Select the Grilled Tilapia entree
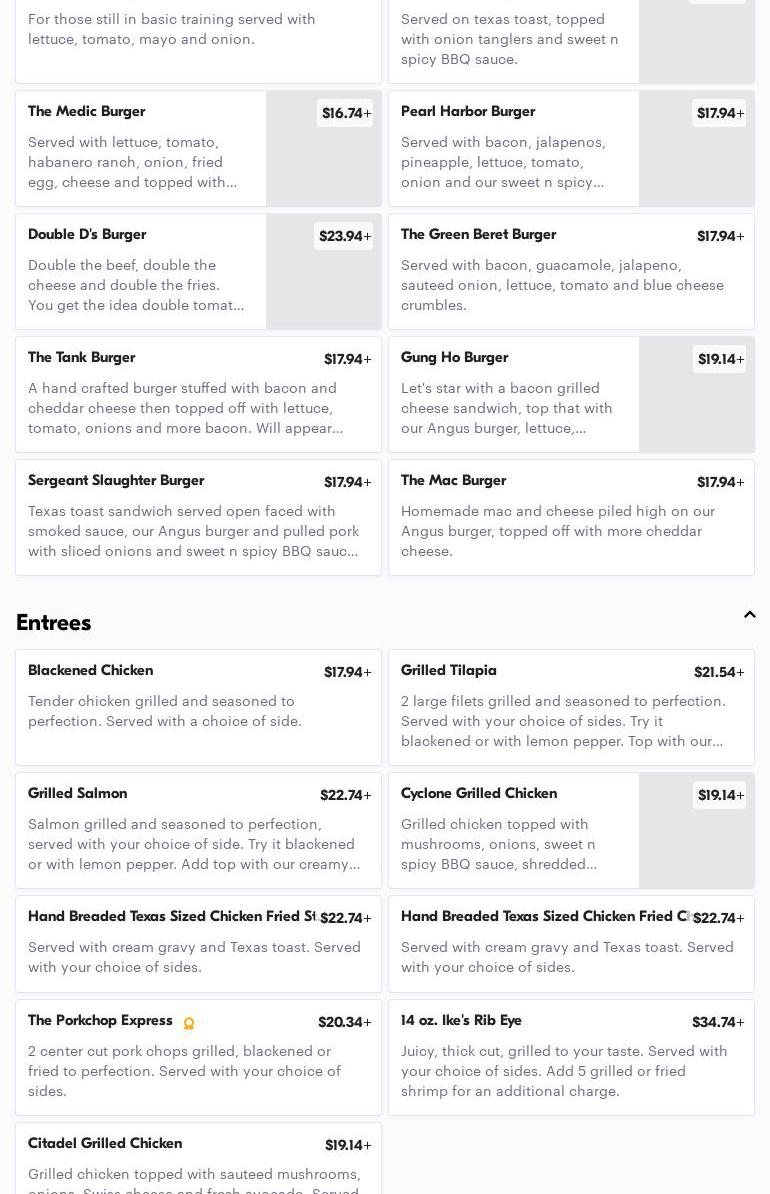 (570, 708)
